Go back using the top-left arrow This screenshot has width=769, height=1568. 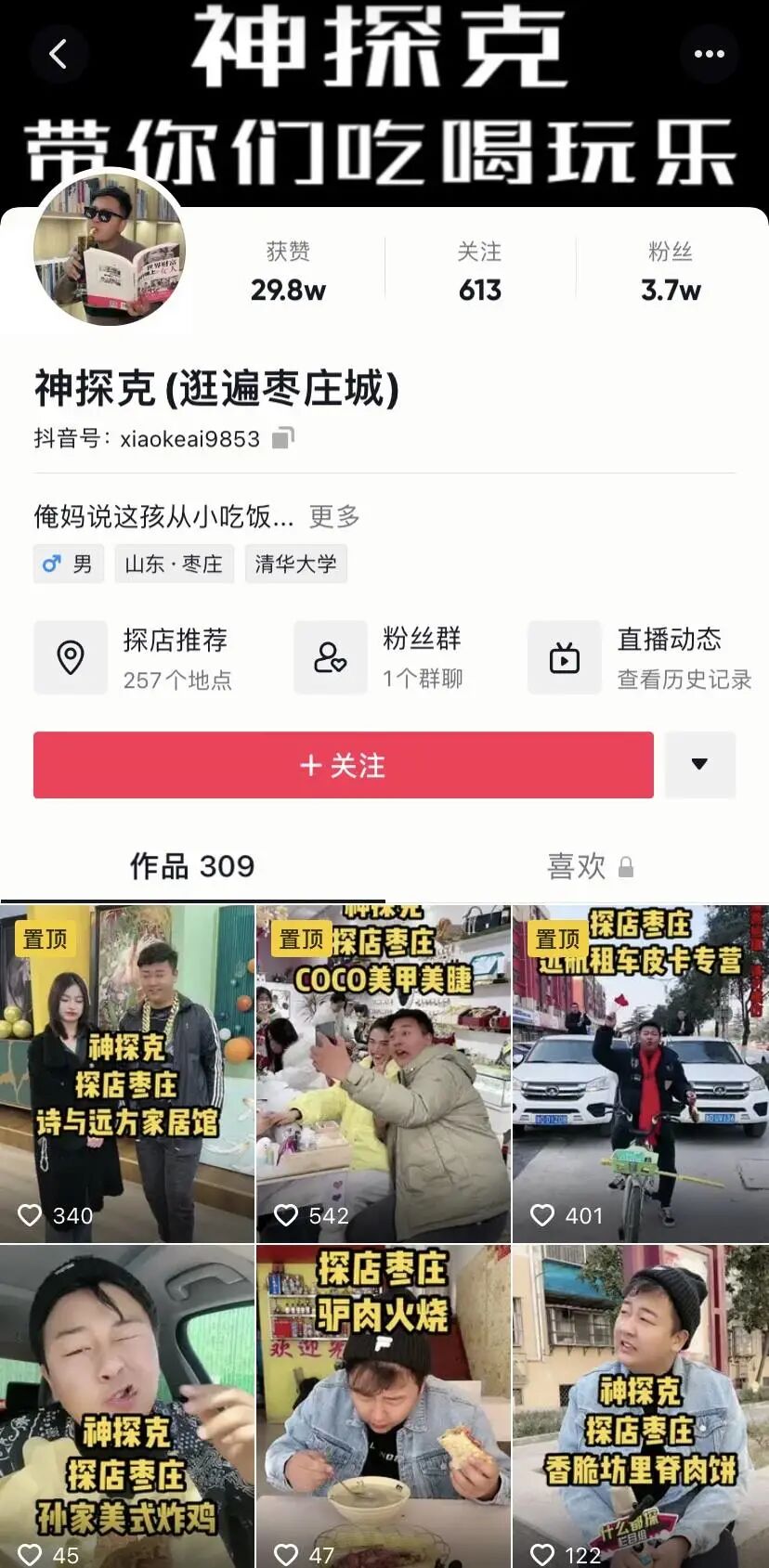tap(59, 54)
